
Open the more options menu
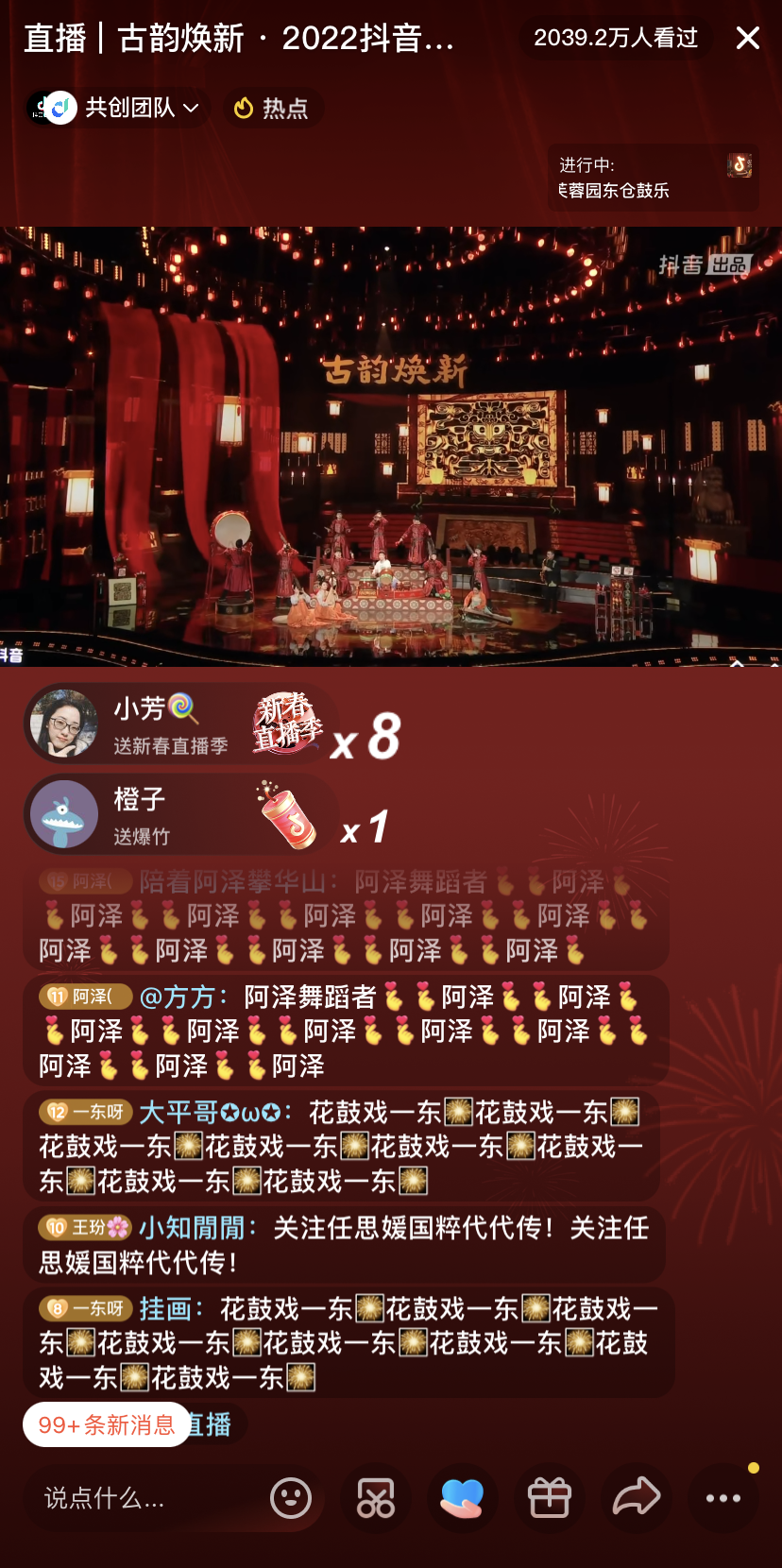click(x=723, y=1498)
